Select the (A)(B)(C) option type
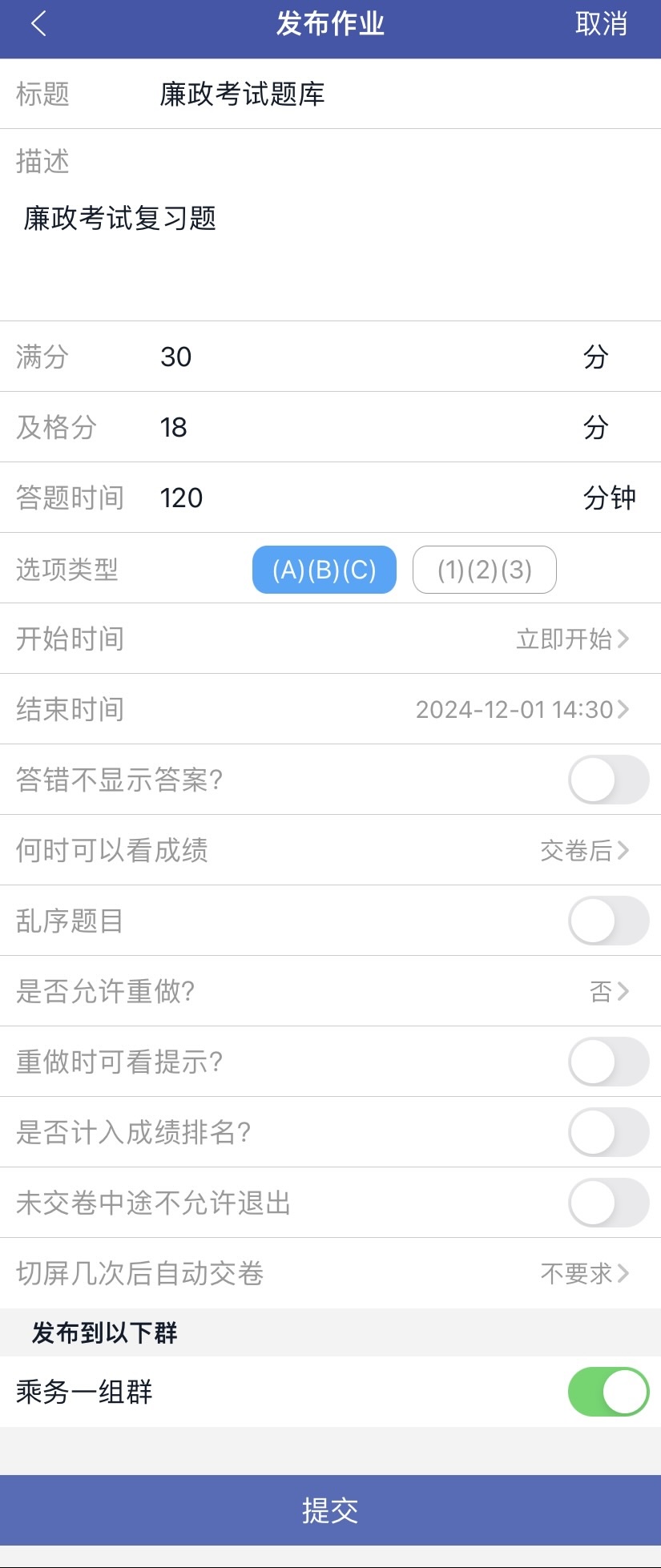The image size is (661, 1568). pyautogui.click(x=324, y=570)
